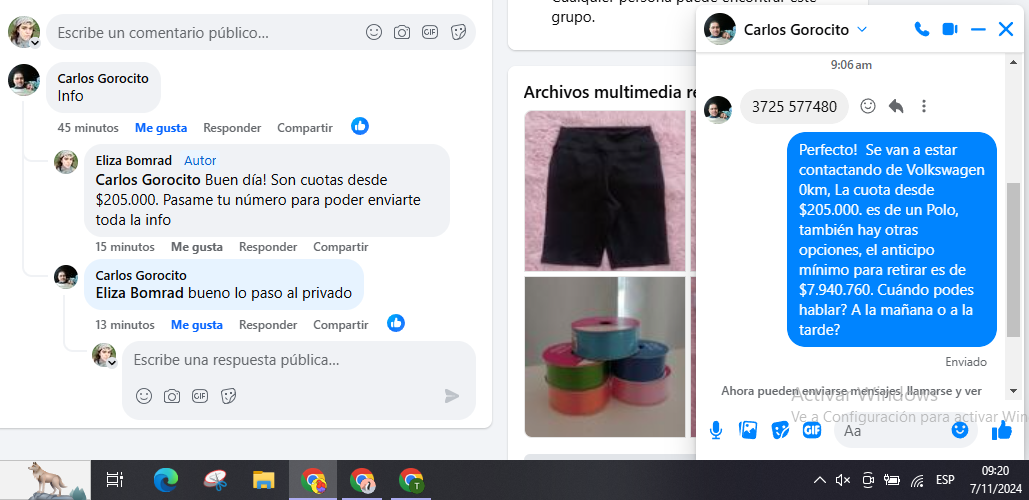Image resolution: width=1029 pixels, height=500 pixels.
Task: Open the black shorts media thumbnail
Action: (604, 190)
